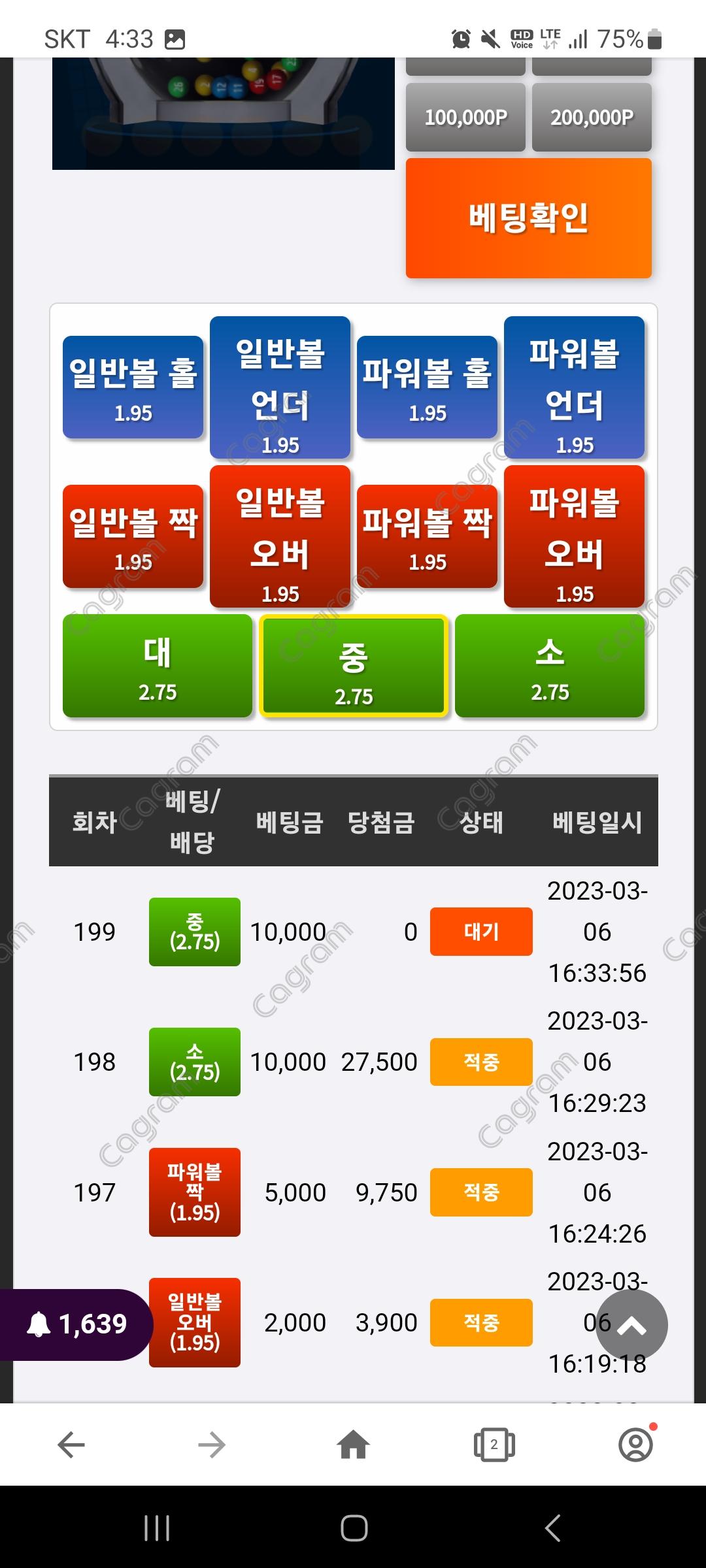
Task: Select the 파워볼 오버 1.95 option
Action: coord(574,537)
